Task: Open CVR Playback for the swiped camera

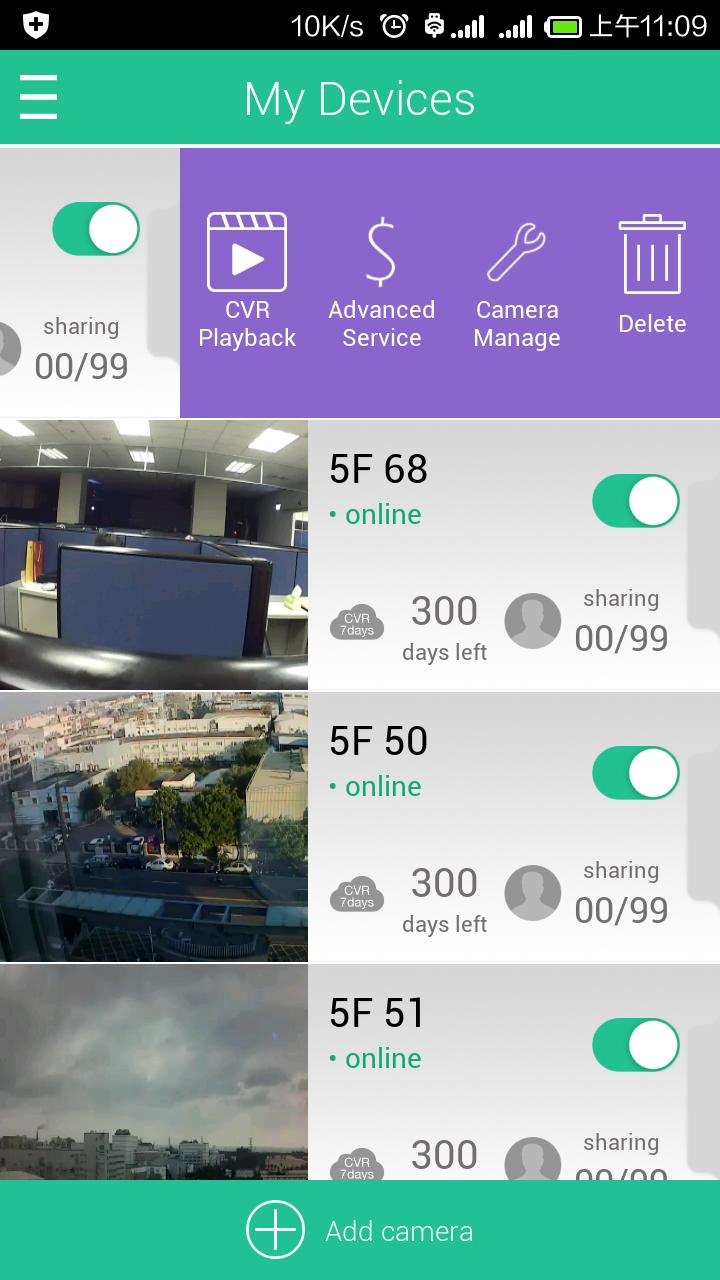Action: (x=247, y=280)
